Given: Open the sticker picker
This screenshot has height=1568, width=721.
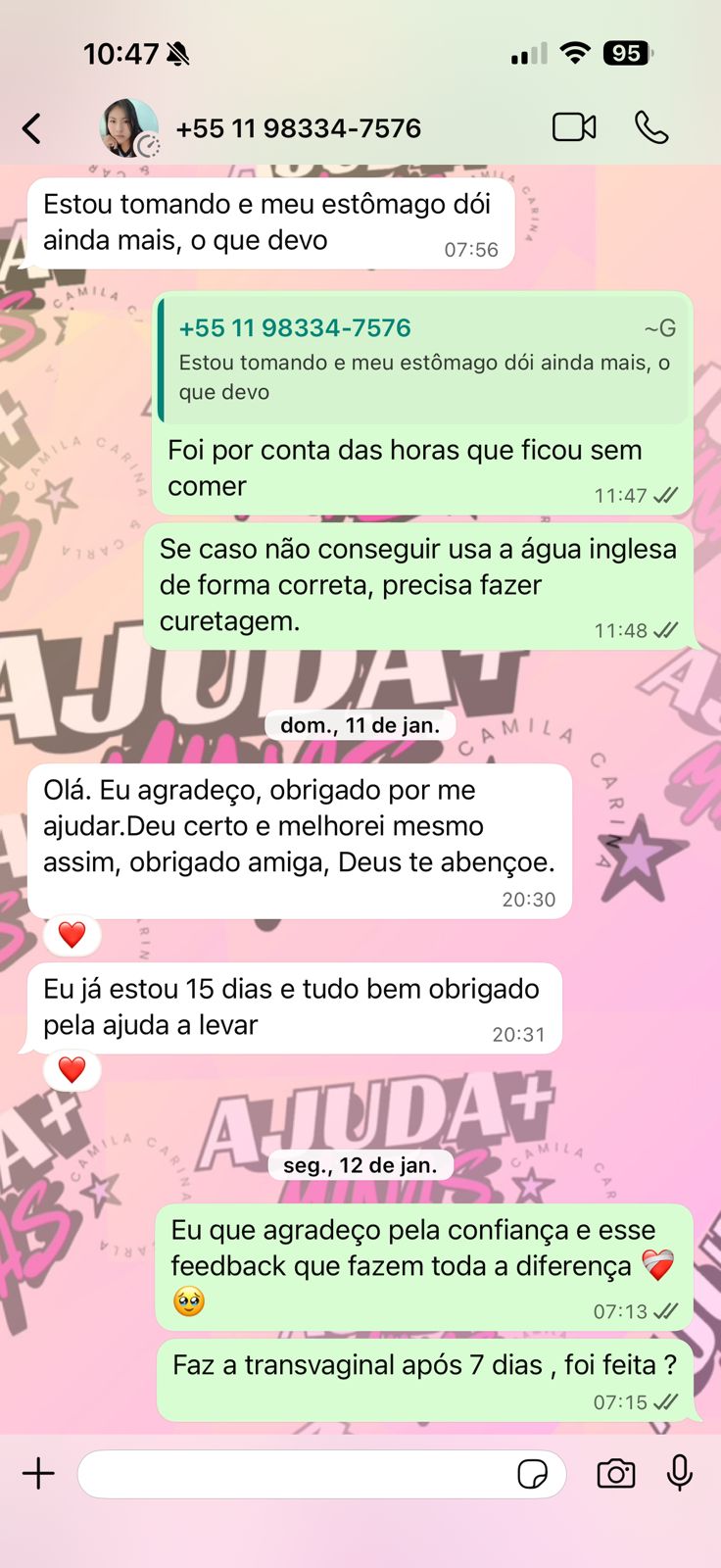Looking at the screenshot, I should [x=533, y=1473].
